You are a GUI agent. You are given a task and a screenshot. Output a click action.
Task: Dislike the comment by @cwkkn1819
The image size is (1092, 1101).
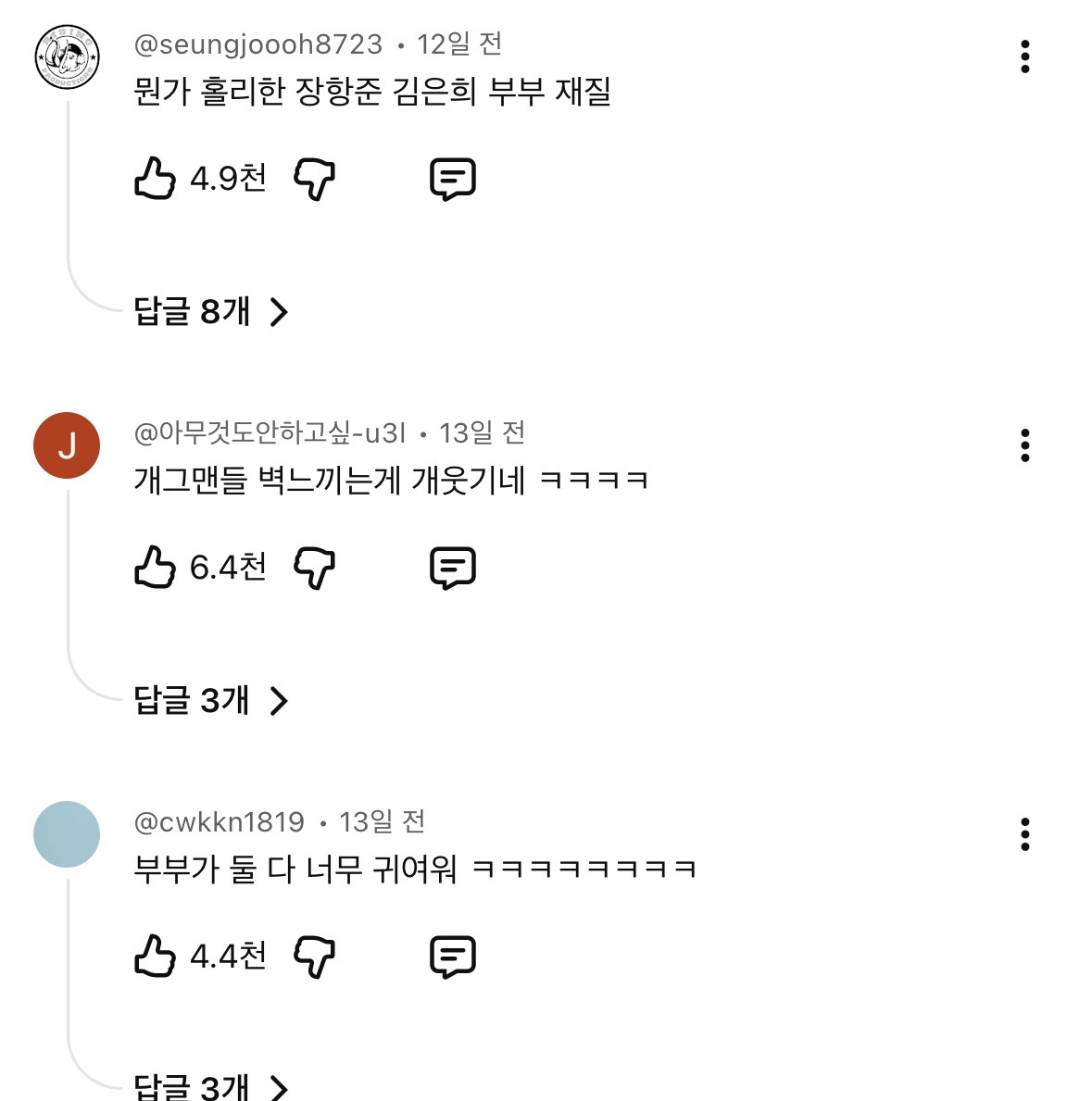(x=314, y=956)
